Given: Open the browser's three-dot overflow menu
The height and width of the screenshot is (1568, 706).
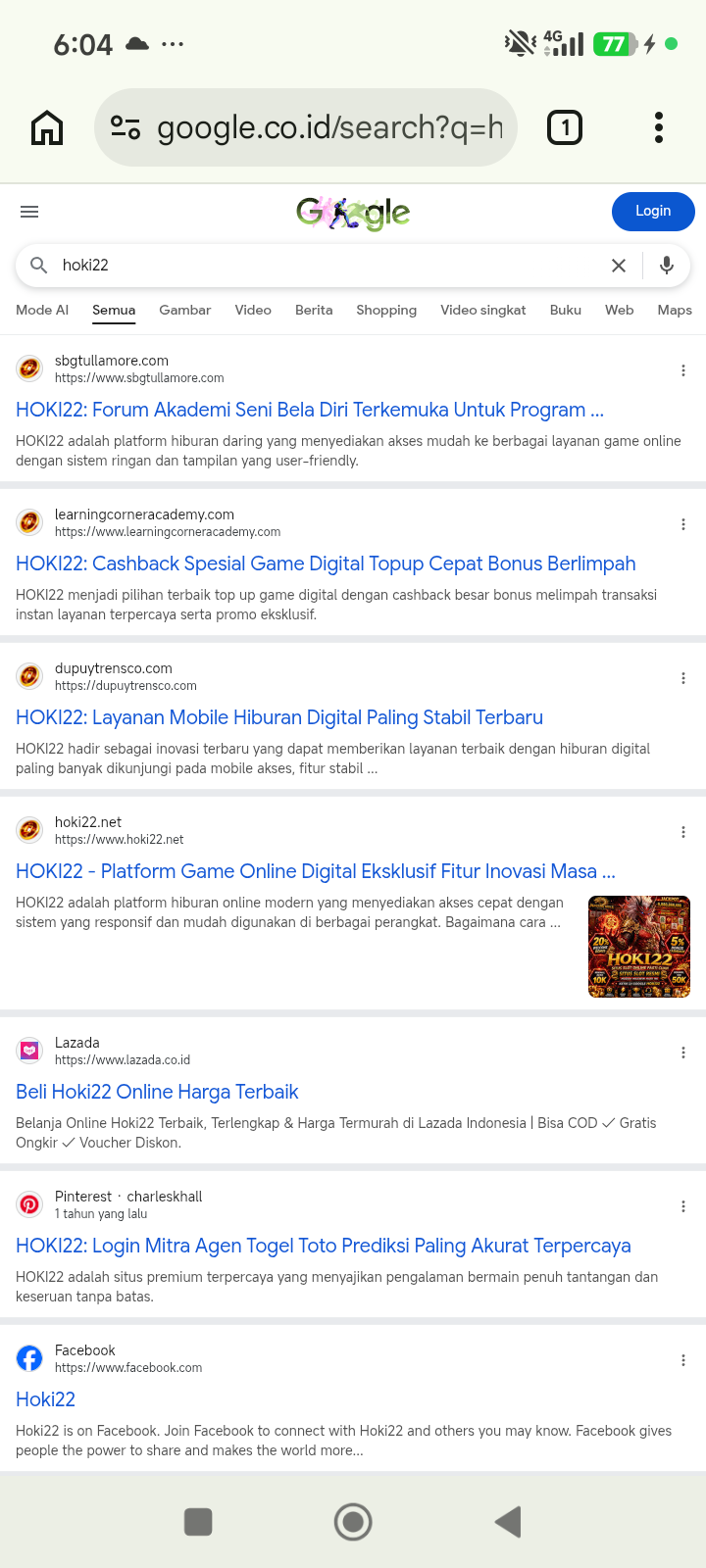Looking at the screenshot, I should point(659,127).
